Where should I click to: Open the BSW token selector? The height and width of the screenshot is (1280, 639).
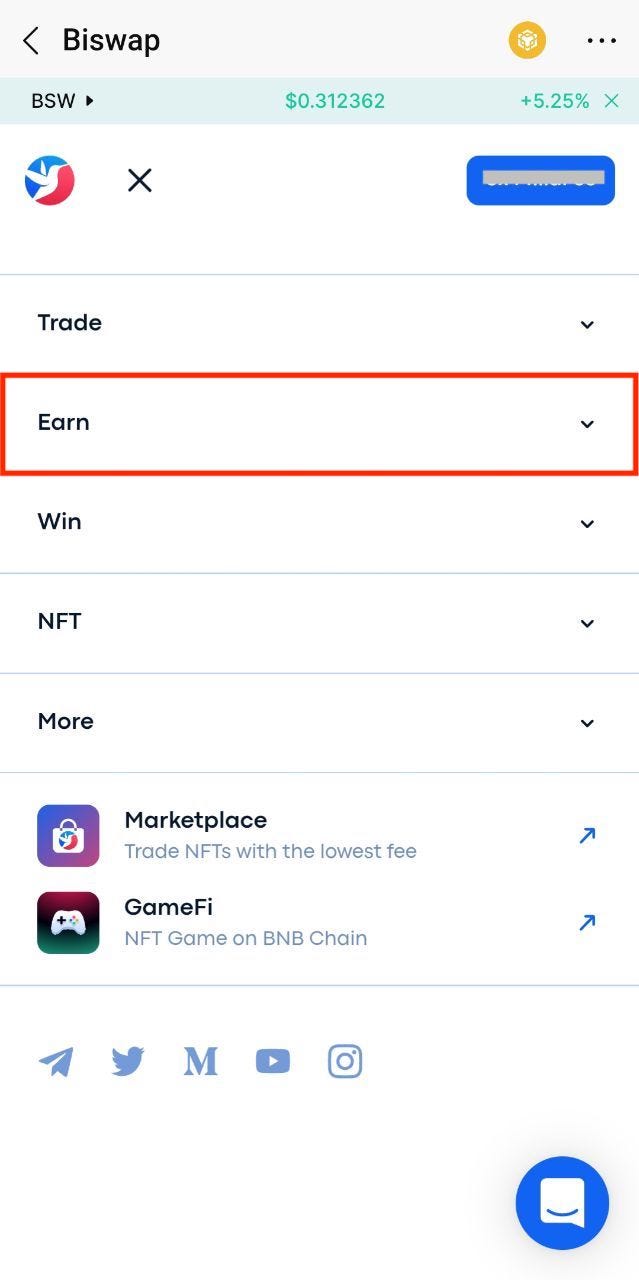[x=62, y=101]
